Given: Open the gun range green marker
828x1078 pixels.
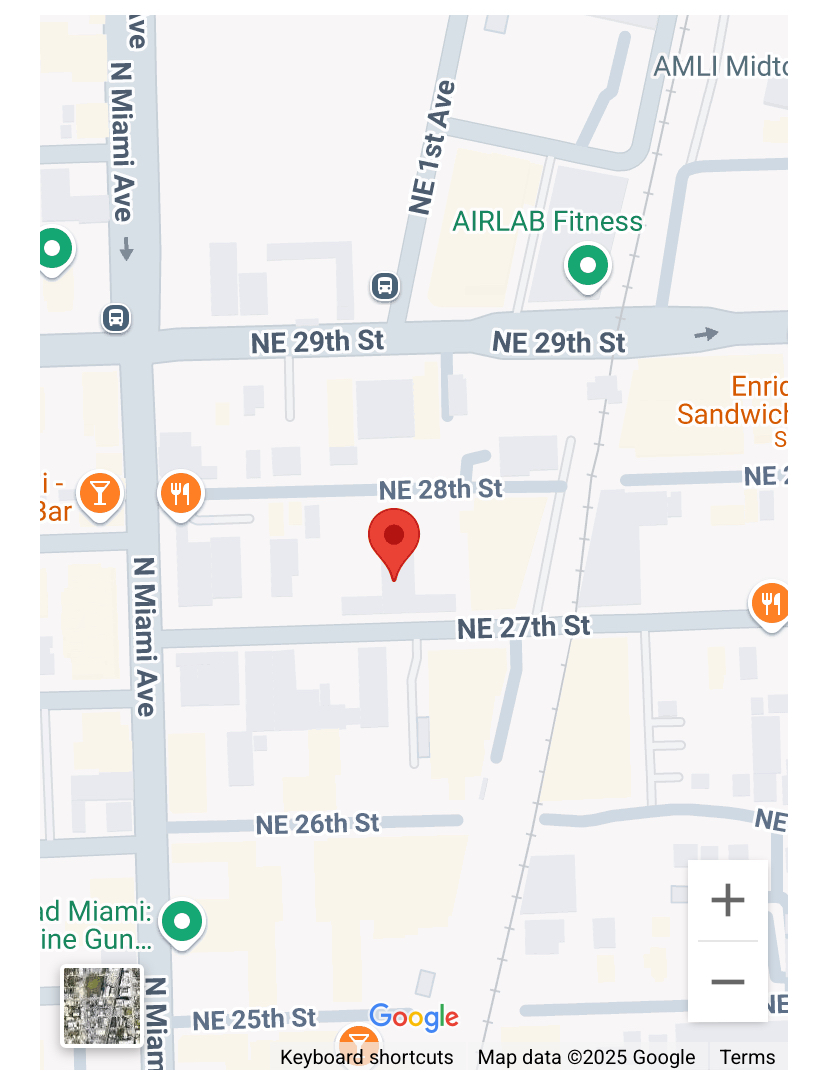Looking at the screenshot, I should point(182,922).
